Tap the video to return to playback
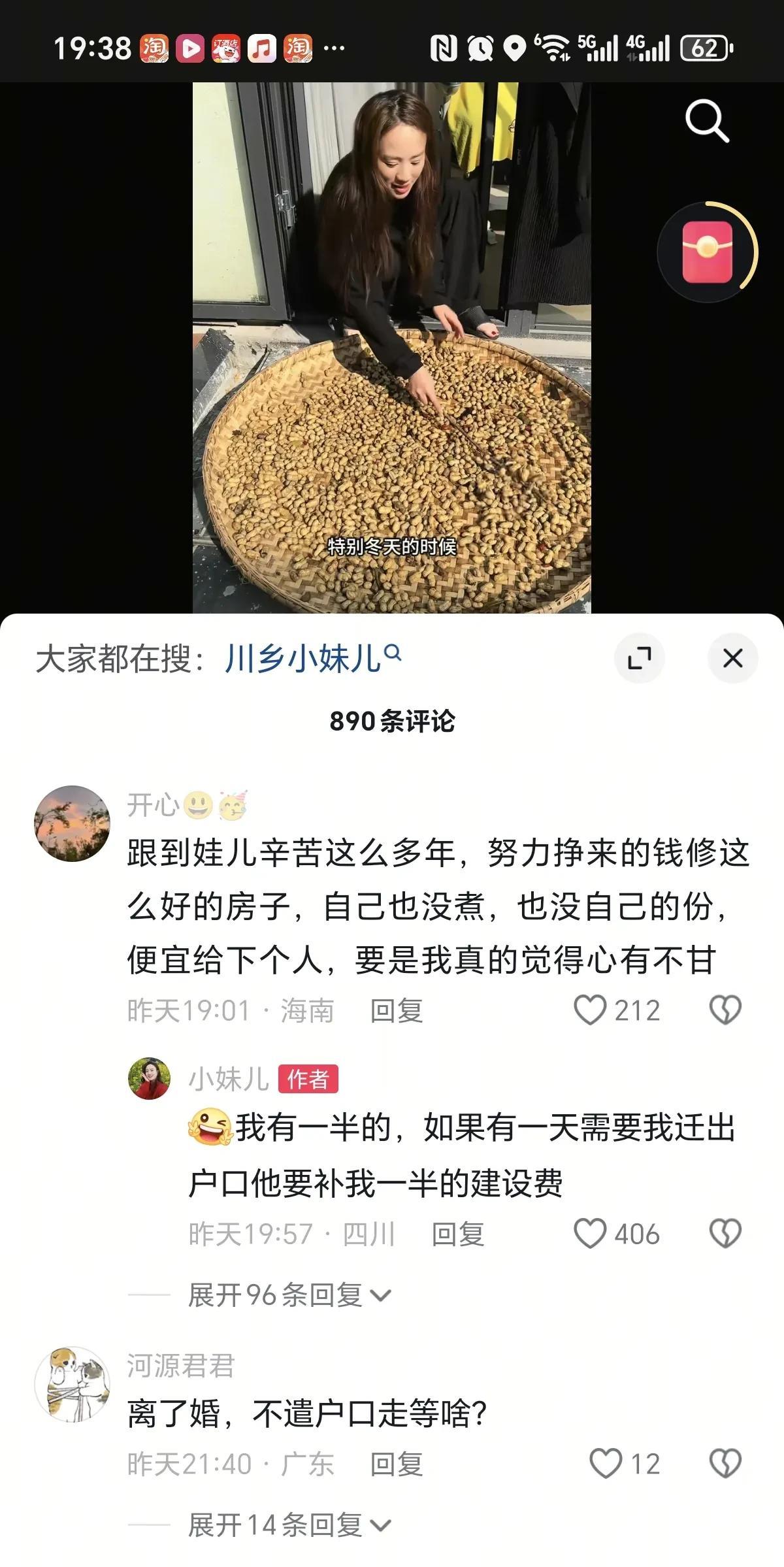 point(392,346)
